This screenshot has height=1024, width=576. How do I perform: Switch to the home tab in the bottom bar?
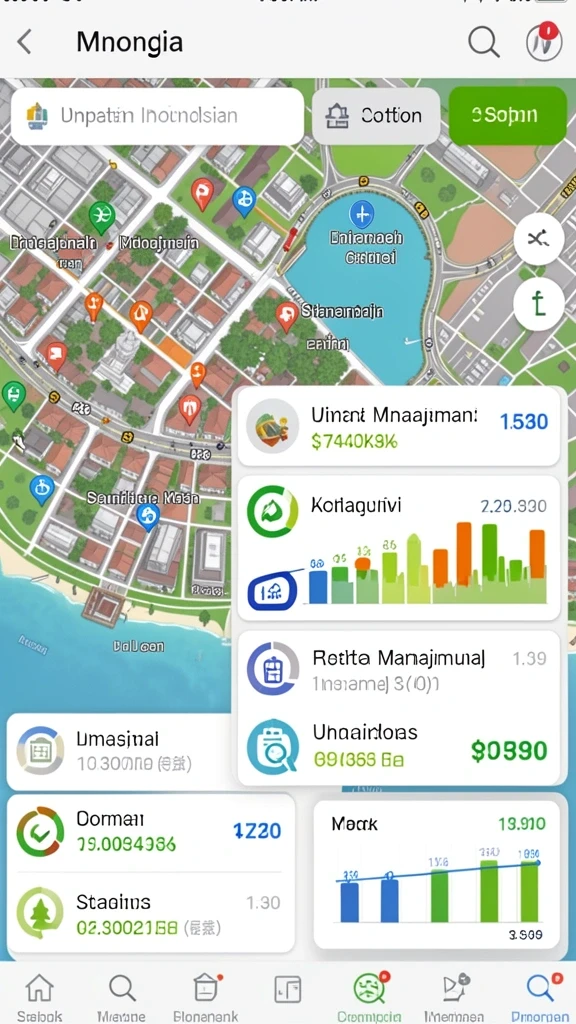39,996
